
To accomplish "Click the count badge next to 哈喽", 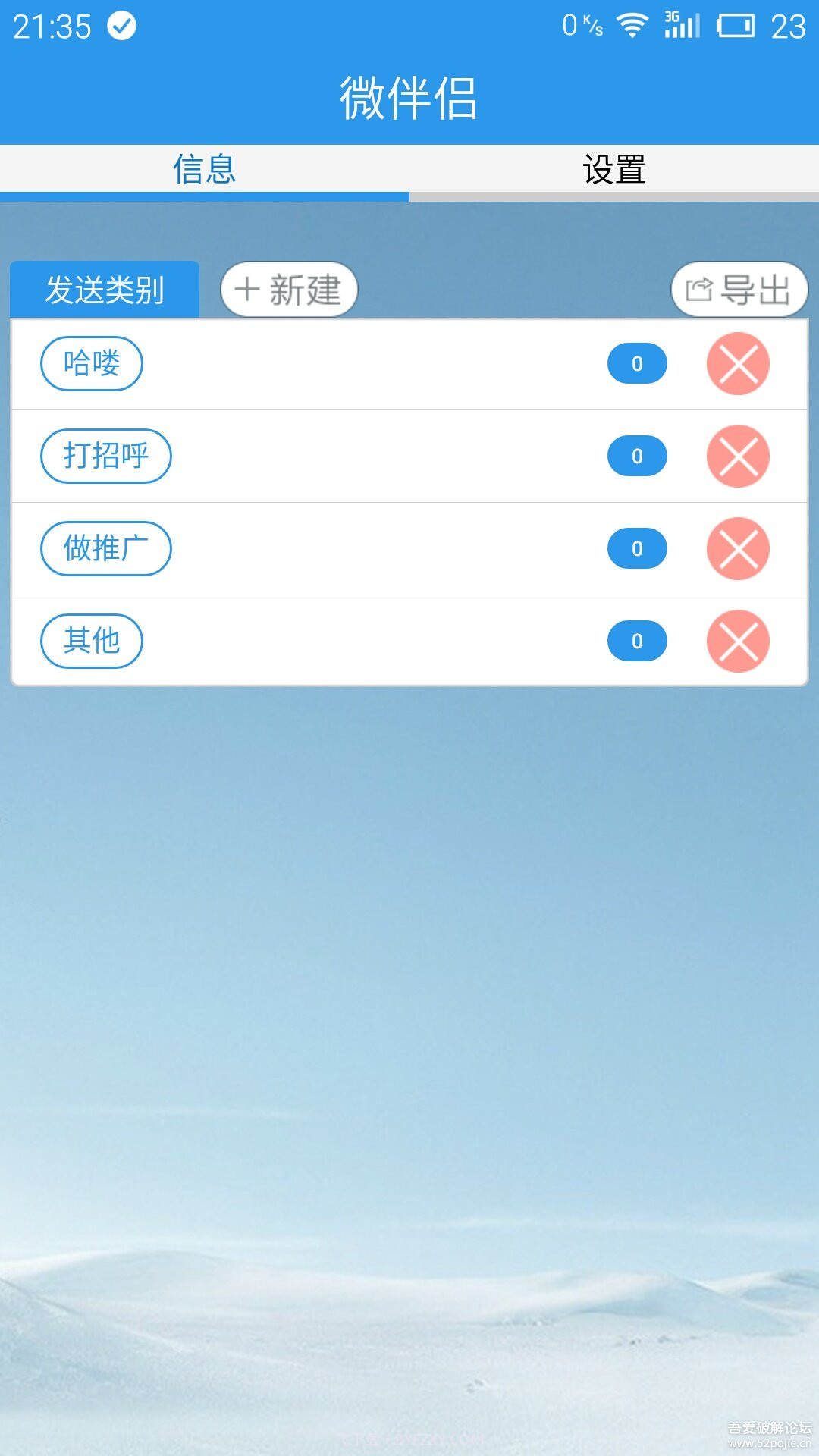I will coord(637,363).
